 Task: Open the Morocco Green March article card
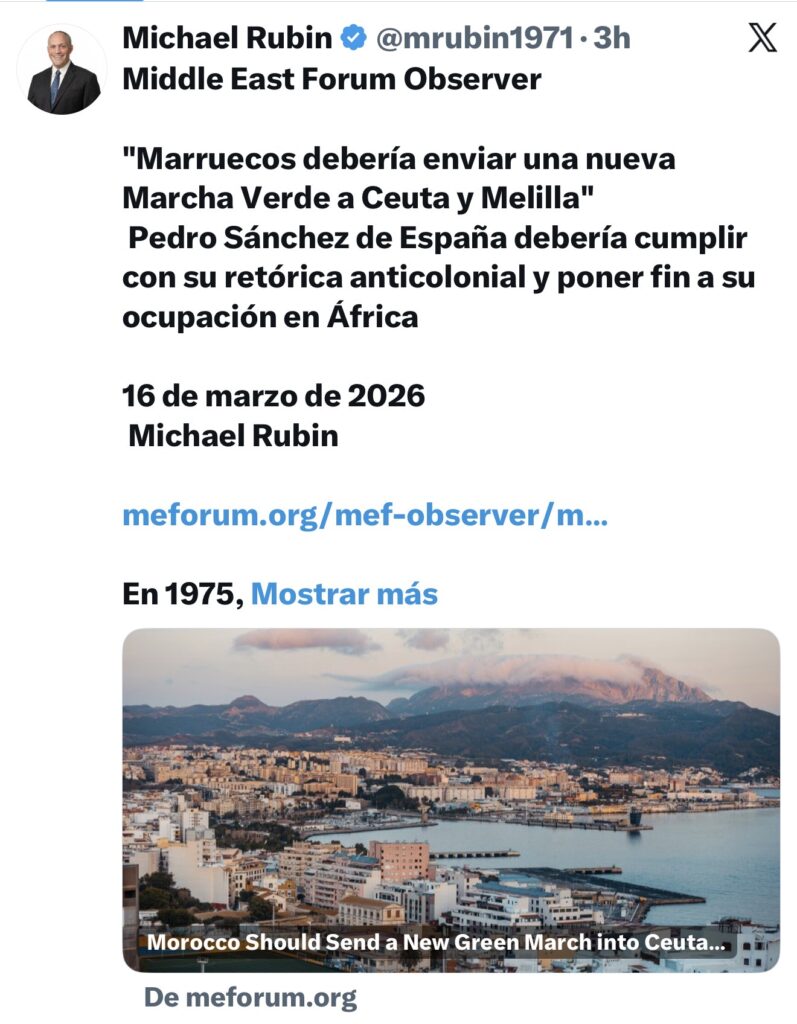450,800
